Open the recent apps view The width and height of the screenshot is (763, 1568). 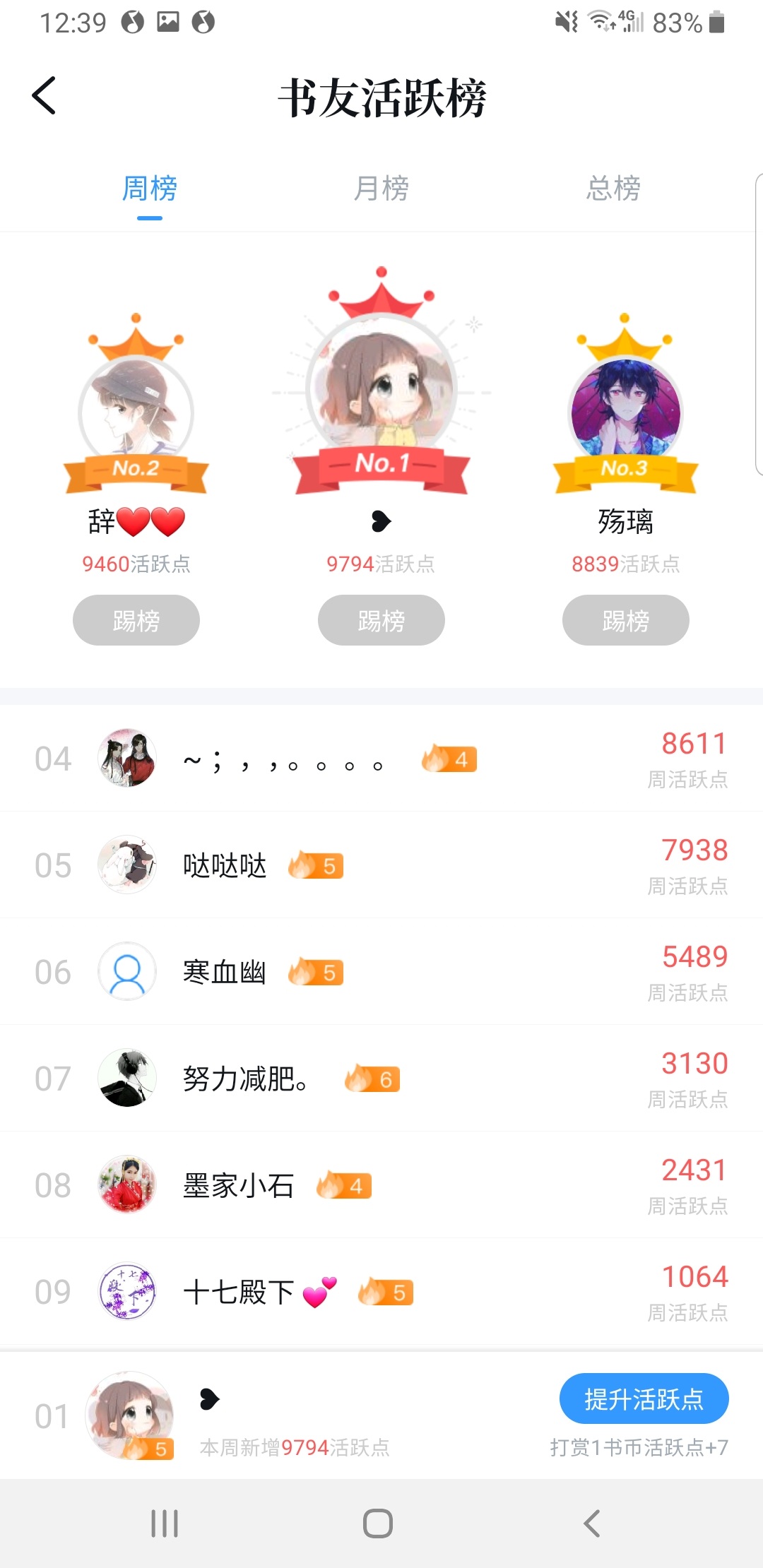click(165, 1524)
